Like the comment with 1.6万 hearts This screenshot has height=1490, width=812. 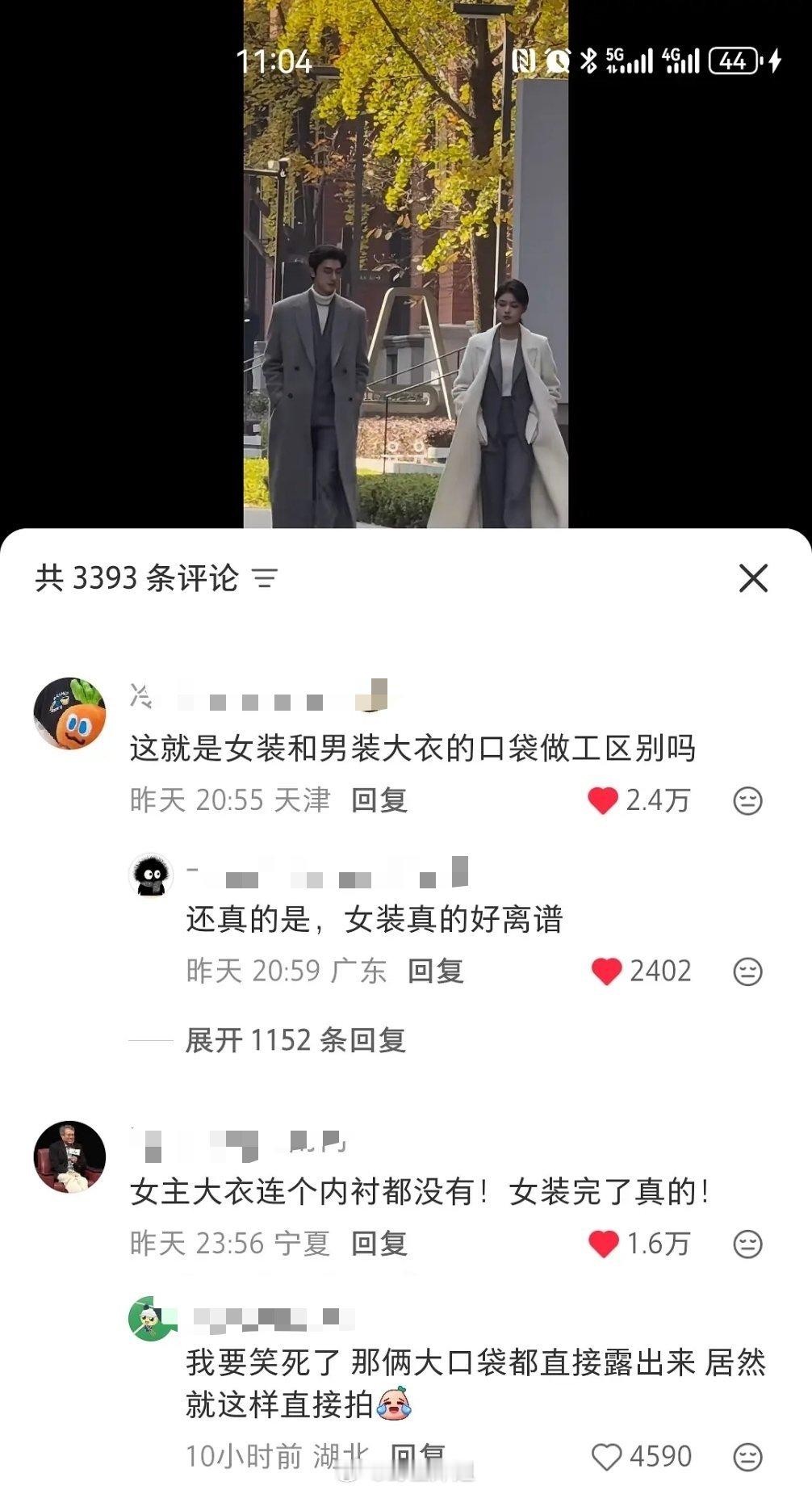[604, 1244]
